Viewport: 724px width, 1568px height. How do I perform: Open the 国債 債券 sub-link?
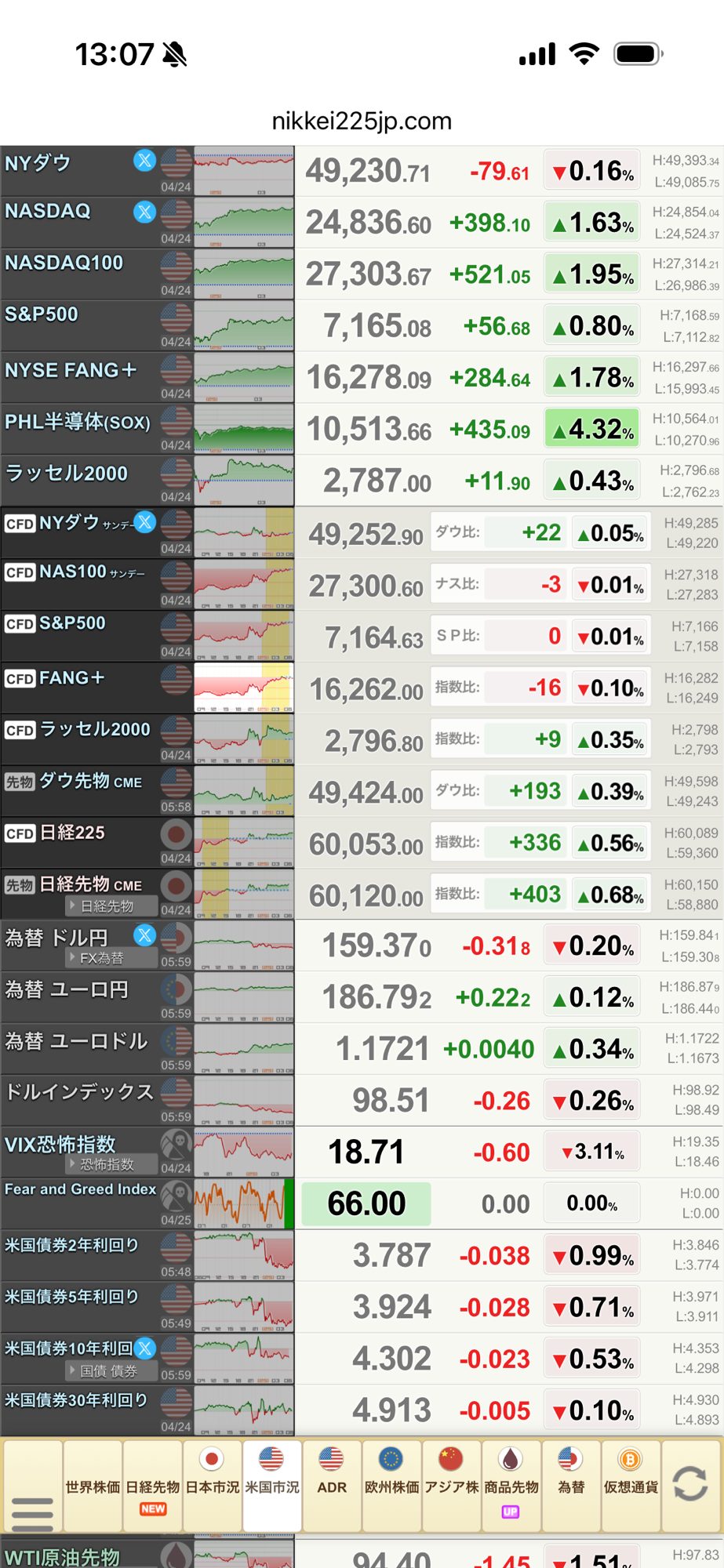pyautogui.click(x=108, y=1371)
